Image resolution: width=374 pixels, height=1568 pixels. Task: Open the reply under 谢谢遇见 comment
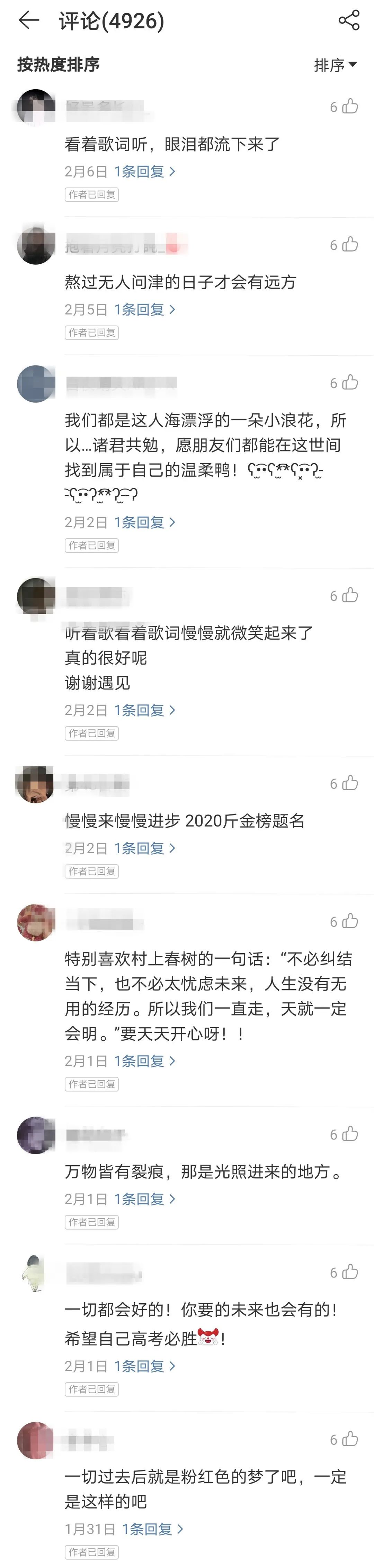pos(144,710)
